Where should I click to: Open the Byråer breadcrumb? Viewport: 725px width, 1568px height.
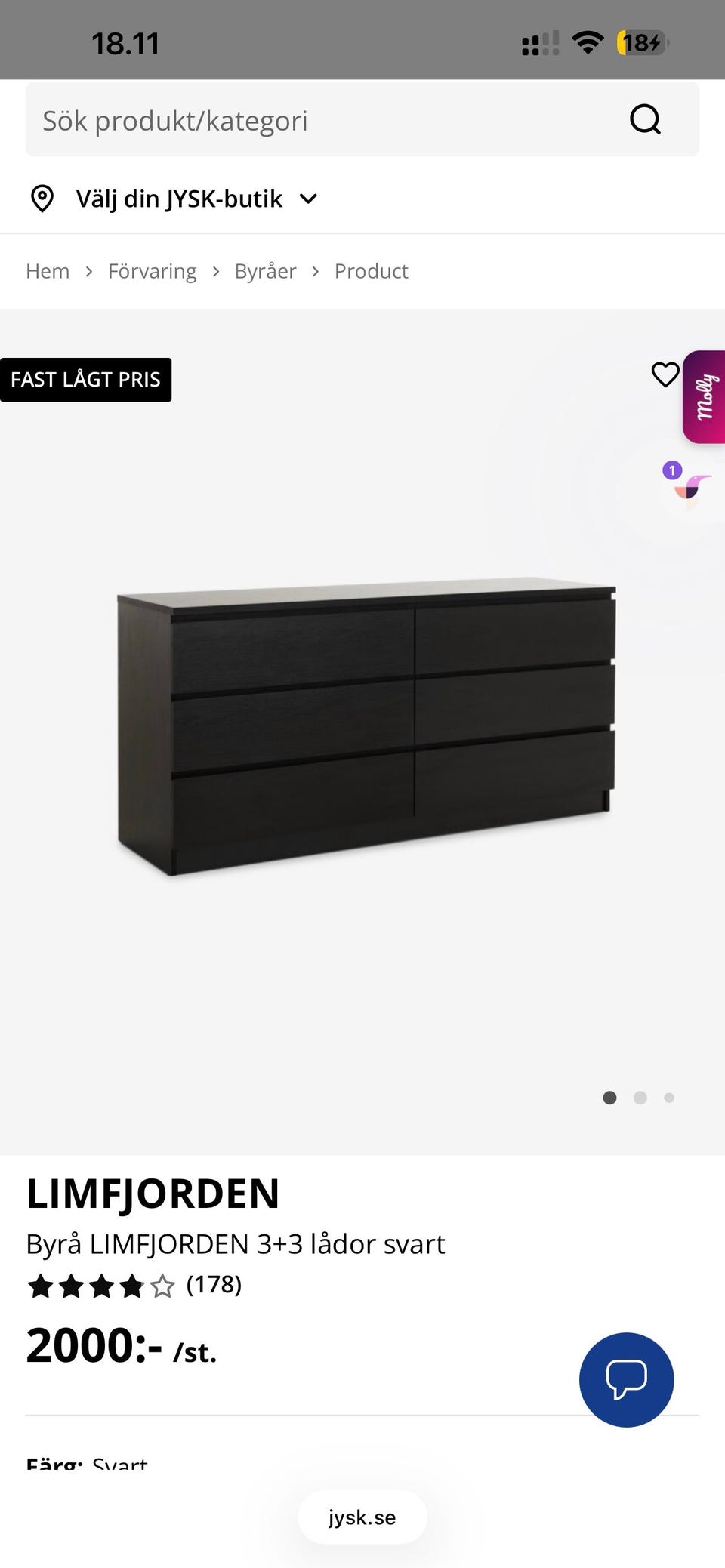click(x=265, y=271)
